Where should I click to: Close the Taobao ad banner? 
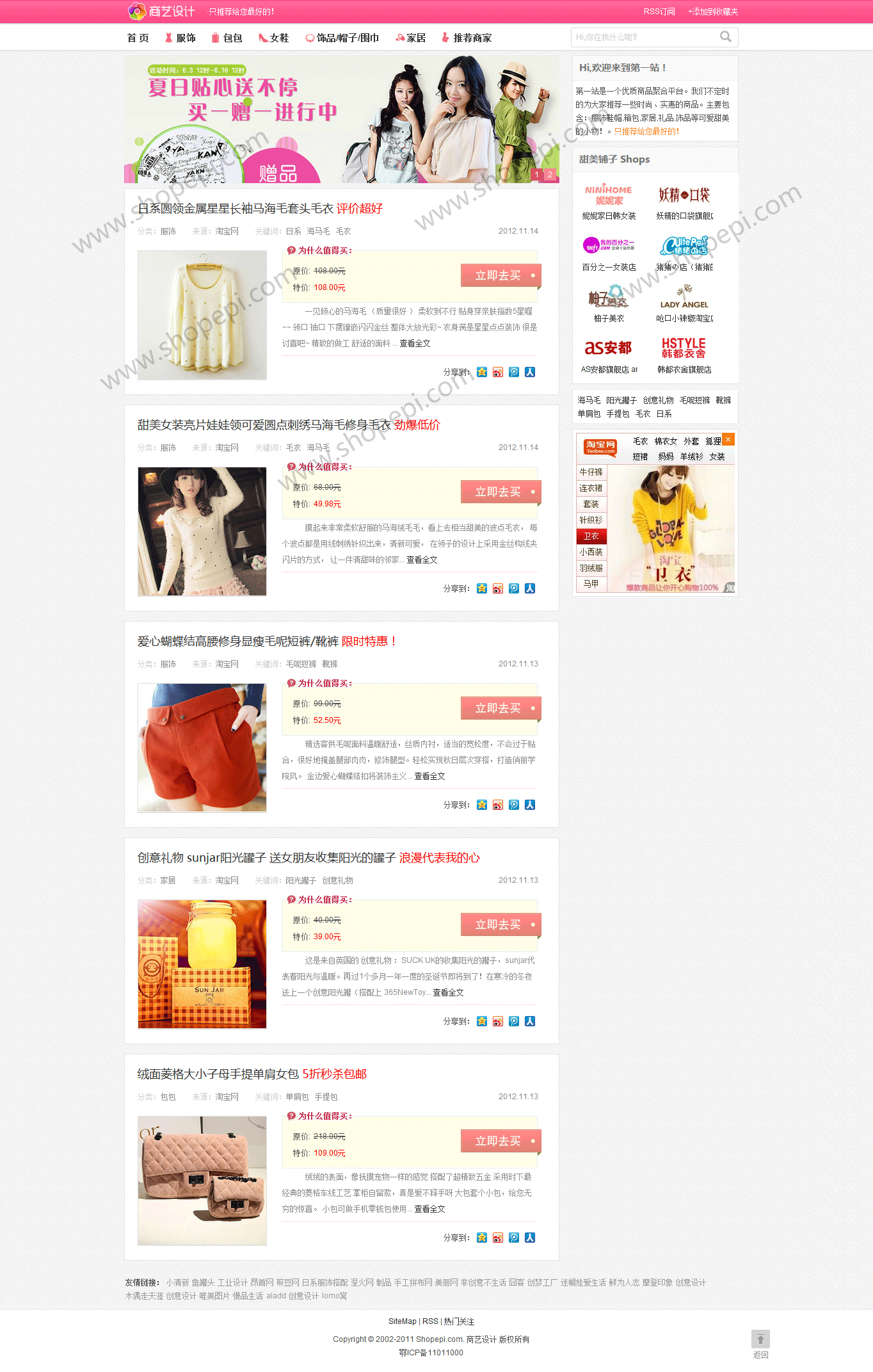[728, 439]
